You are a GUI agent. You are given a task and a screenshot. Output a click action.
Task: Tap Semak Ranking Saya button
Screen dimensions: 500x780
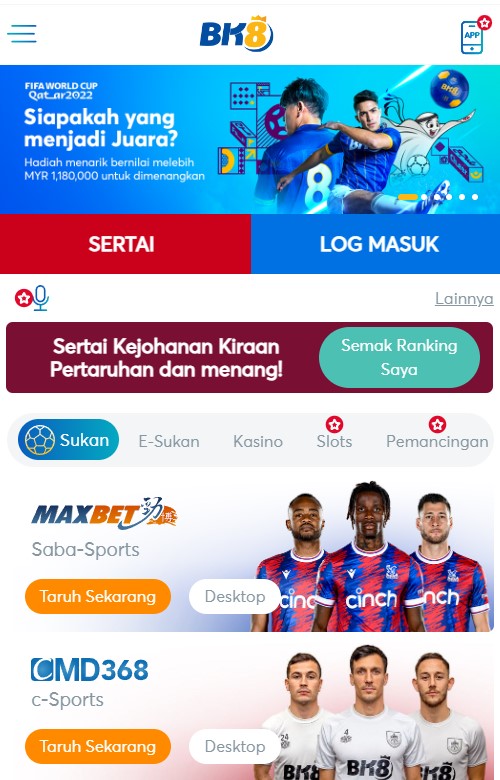pyautogui.click(x=399, y=357)
